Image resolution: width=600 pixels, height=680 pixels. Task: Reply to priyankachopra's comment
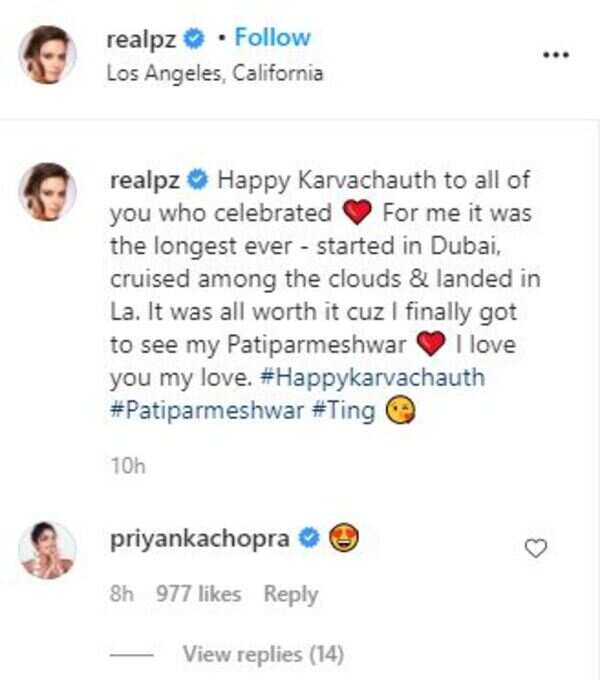(x=290, y=594)
